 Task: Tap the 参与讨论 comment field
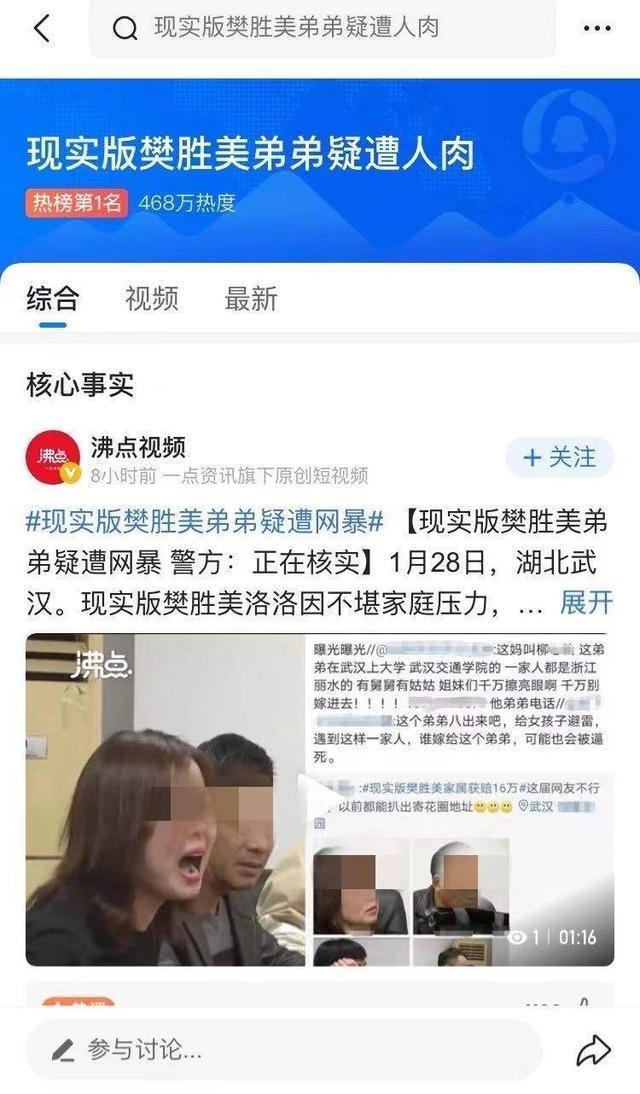pos(283,1050)
